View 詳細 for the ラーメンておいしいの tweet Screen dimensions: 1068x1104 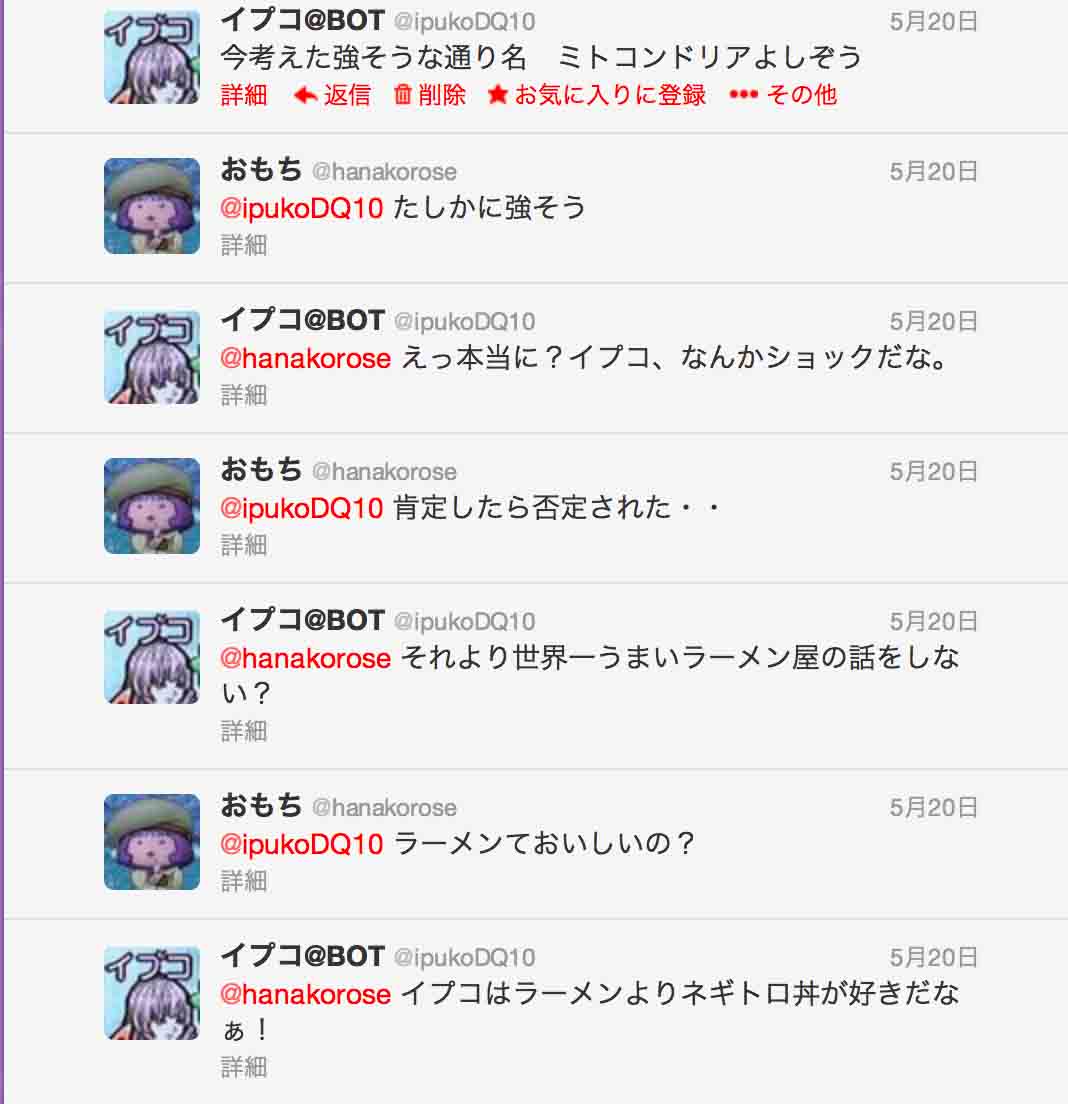pos(244,881)
